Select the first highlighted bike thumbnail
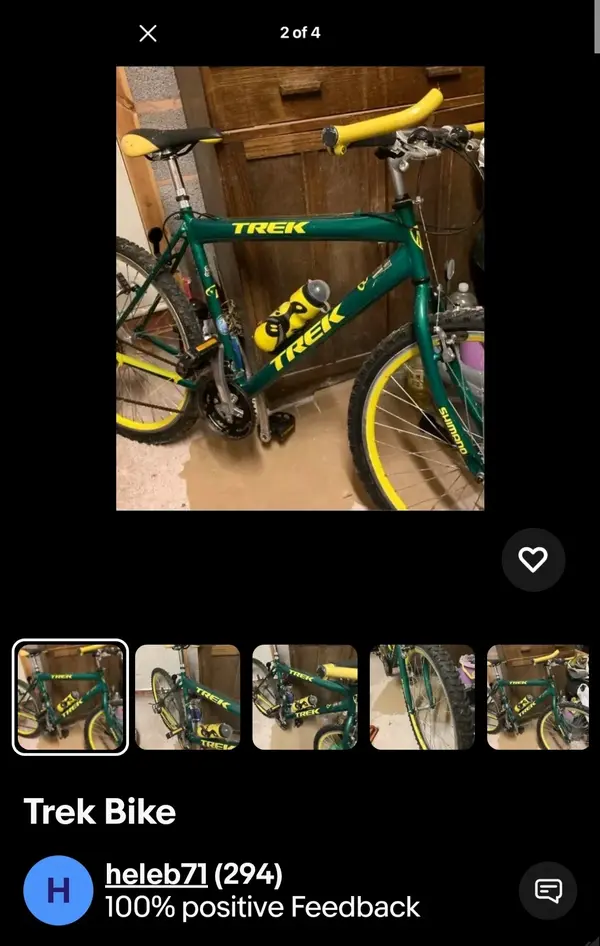Viewport: 600px width, 946px height. 70,697
